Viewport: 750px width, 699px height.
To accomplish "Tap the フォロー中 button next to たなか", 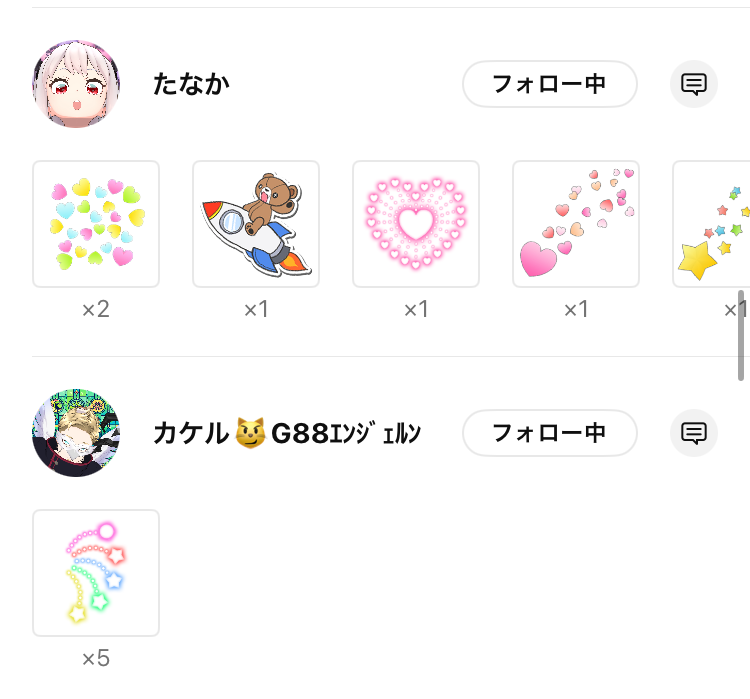I will [549, 84].
